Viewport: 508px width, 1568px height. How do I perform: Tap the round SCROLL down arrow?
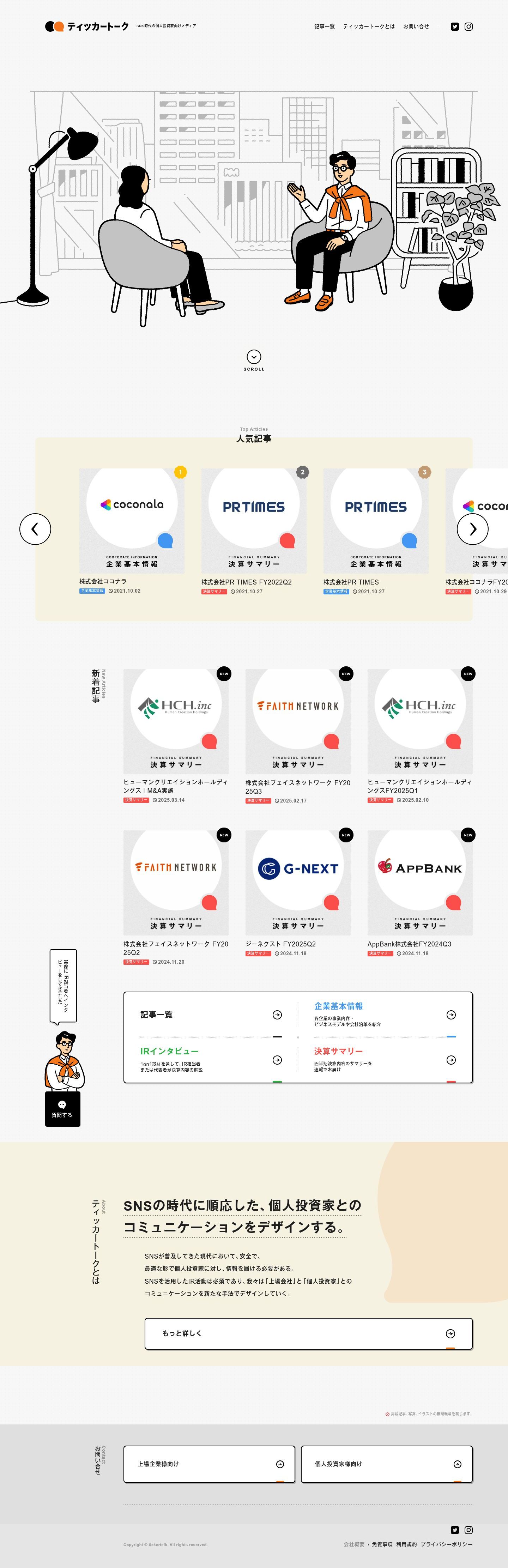pyautogui.click(x=254, y=357)
